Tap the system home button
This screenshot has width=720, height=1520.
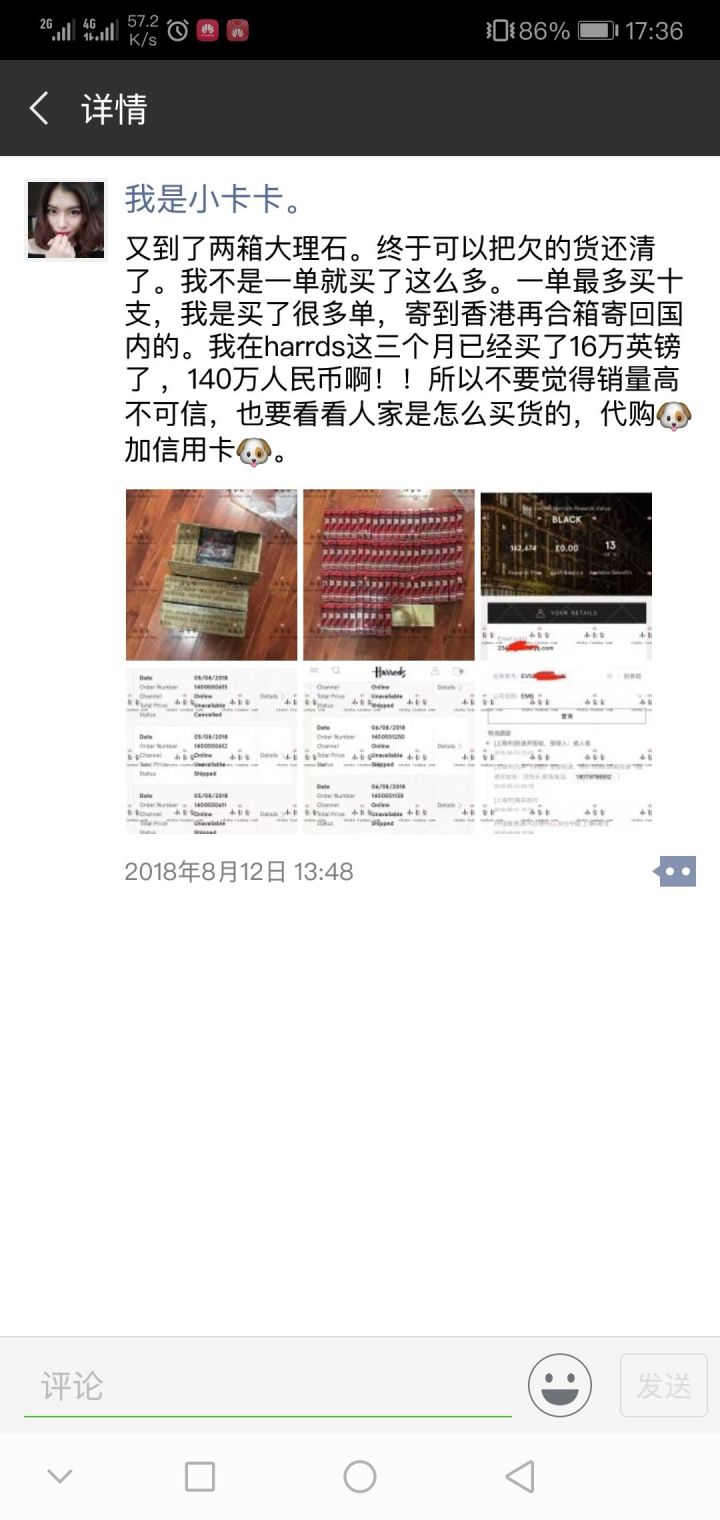click(360, 1476)
